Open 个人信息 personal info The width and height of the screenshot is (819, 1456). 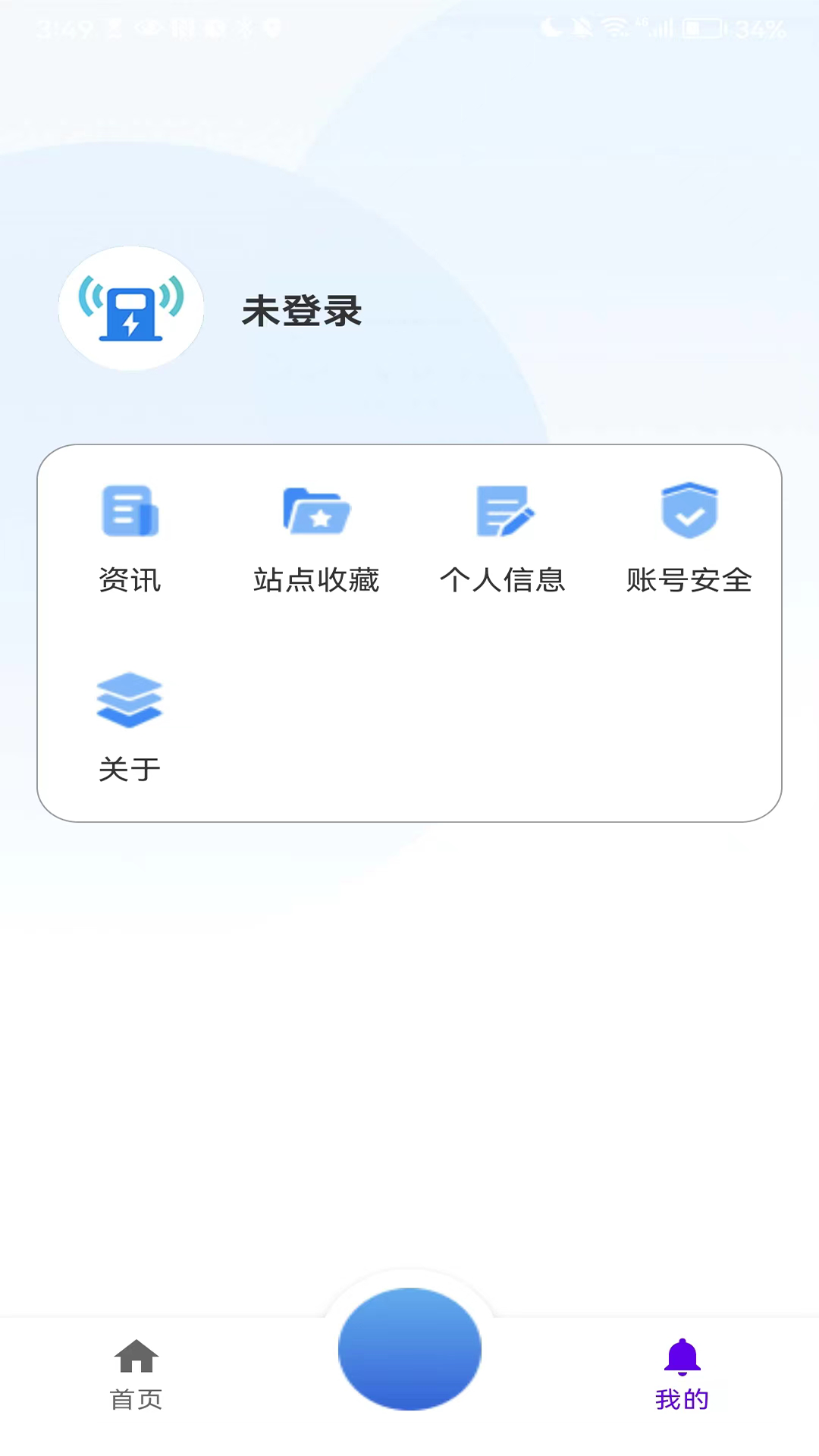(503, 537)
